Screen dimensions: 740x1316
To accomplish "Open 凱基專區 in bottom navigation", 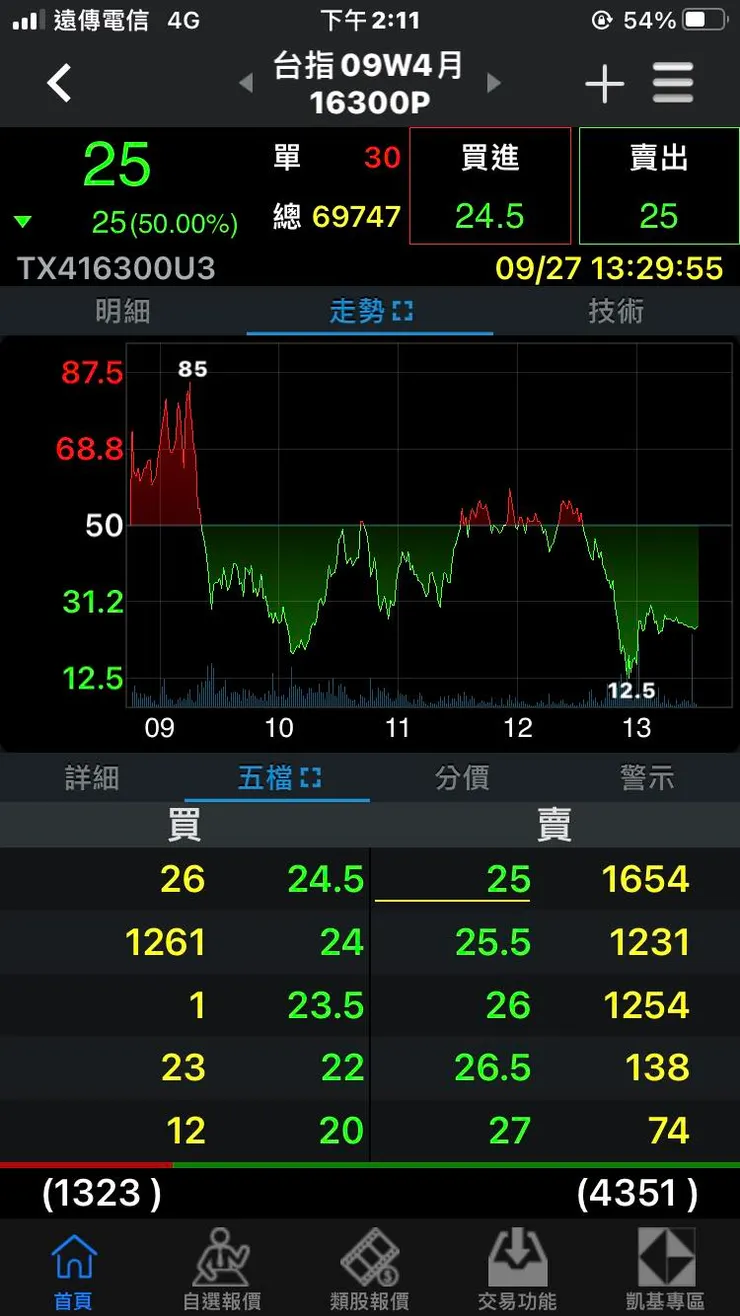I will point(665,1270).
